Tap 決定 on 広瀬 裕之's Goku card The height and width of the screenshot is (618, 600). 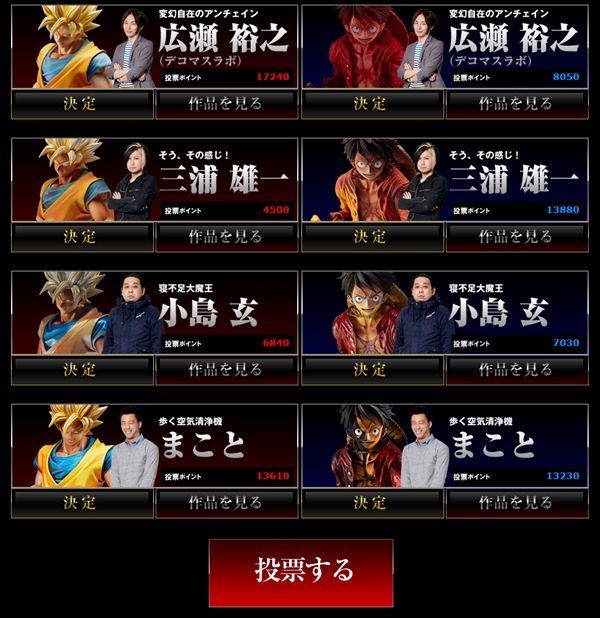[x=82, y=104]
